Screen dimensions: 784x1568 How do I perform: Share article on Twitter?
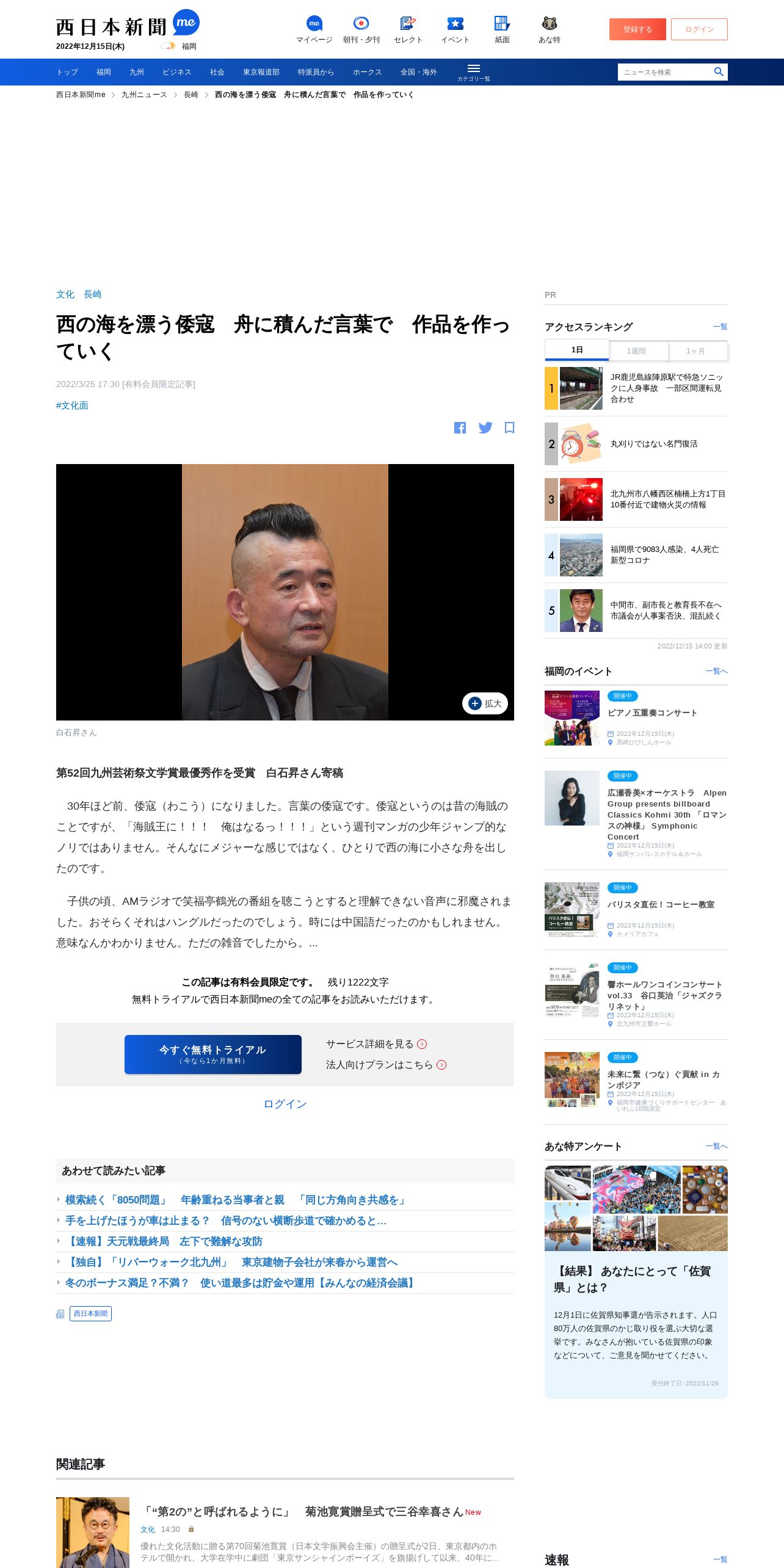coord(485,428)
